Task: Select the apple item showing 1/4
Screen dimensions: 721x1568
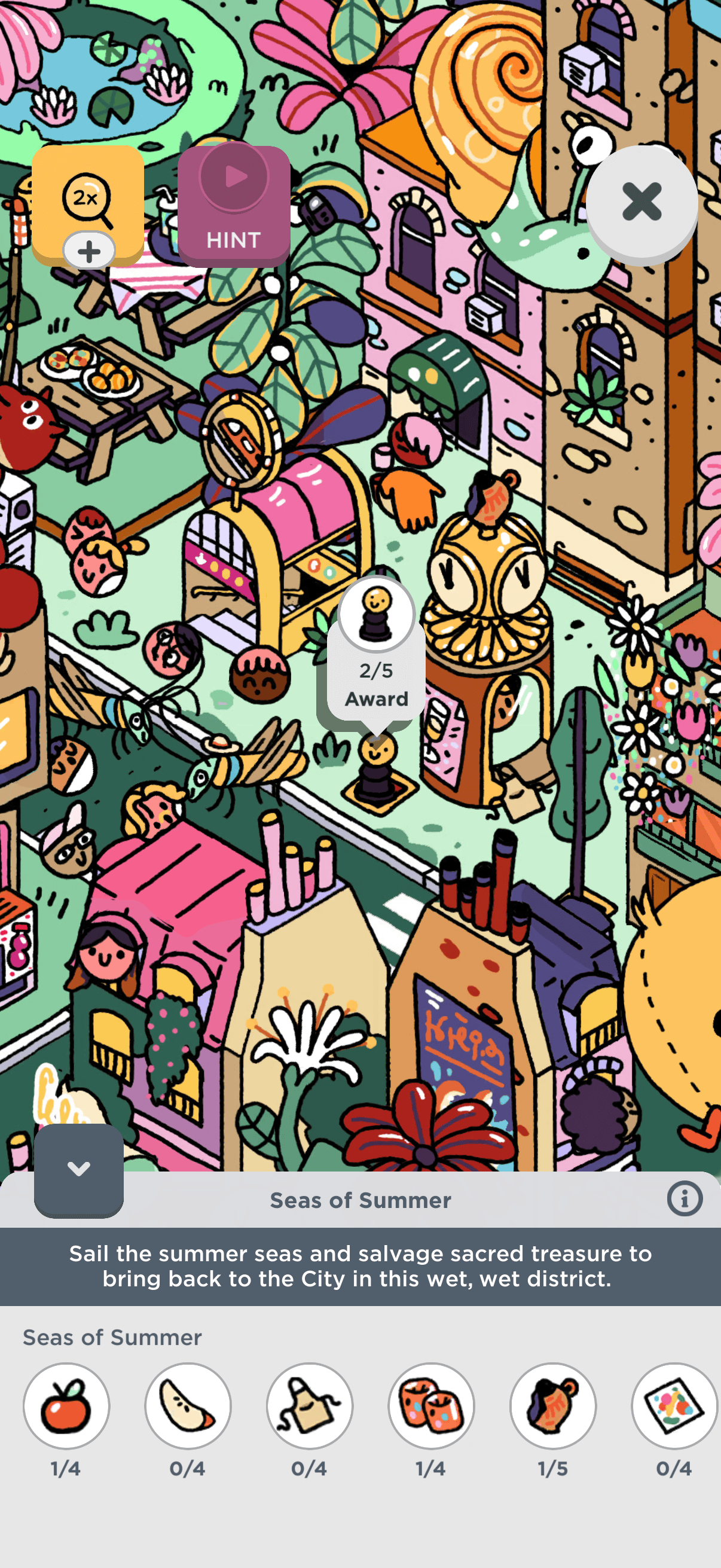Action: point(66,1405)
